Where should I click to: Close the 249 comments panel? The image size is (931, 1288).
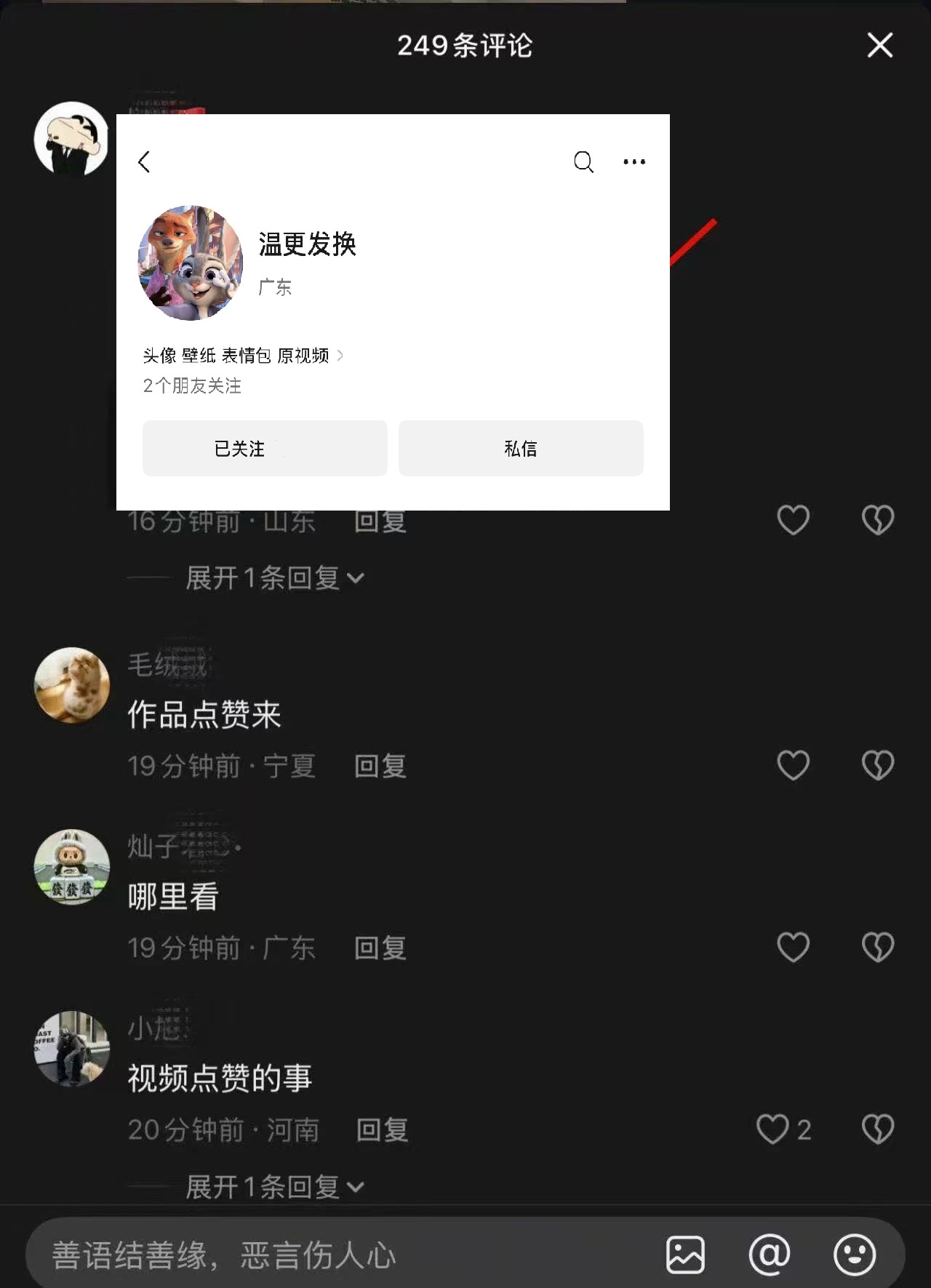pos(879,46)
